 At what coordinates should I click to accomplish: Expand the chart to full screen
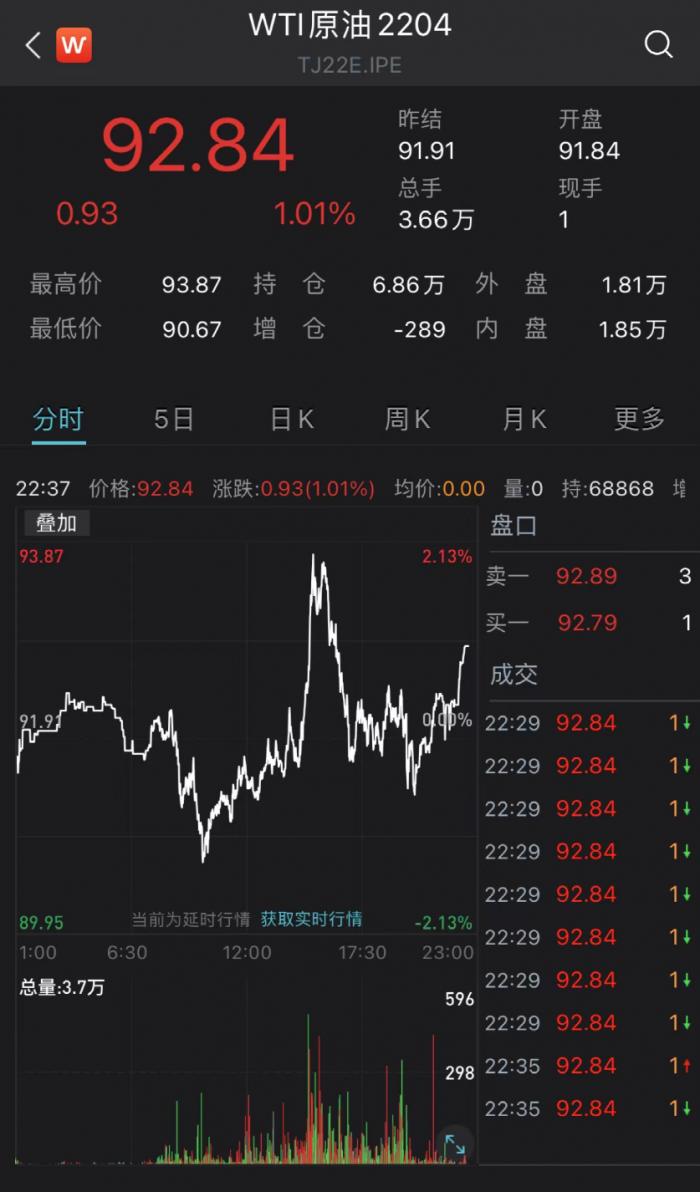point(454,1145)
